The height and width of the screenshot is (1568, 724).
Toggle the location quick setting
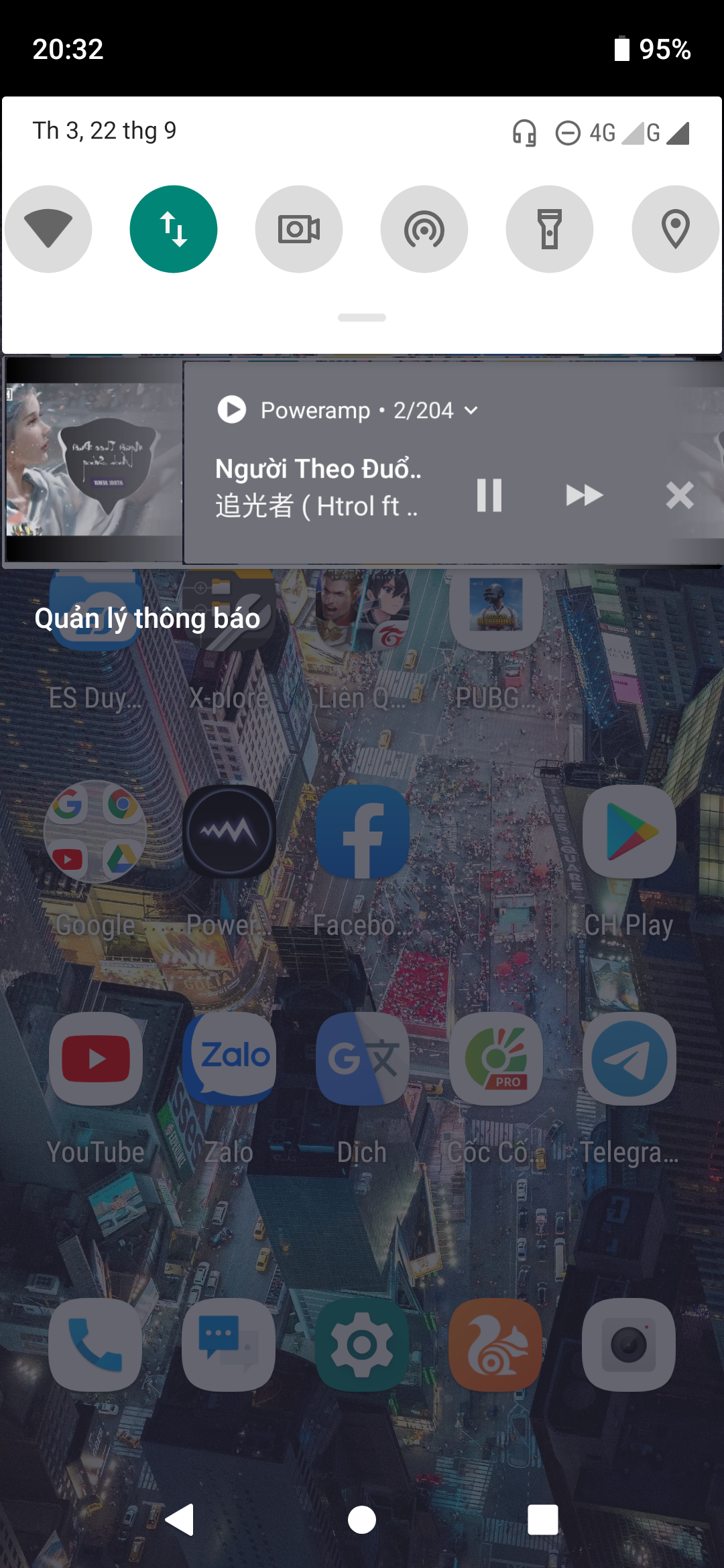[x=675, y=229]
